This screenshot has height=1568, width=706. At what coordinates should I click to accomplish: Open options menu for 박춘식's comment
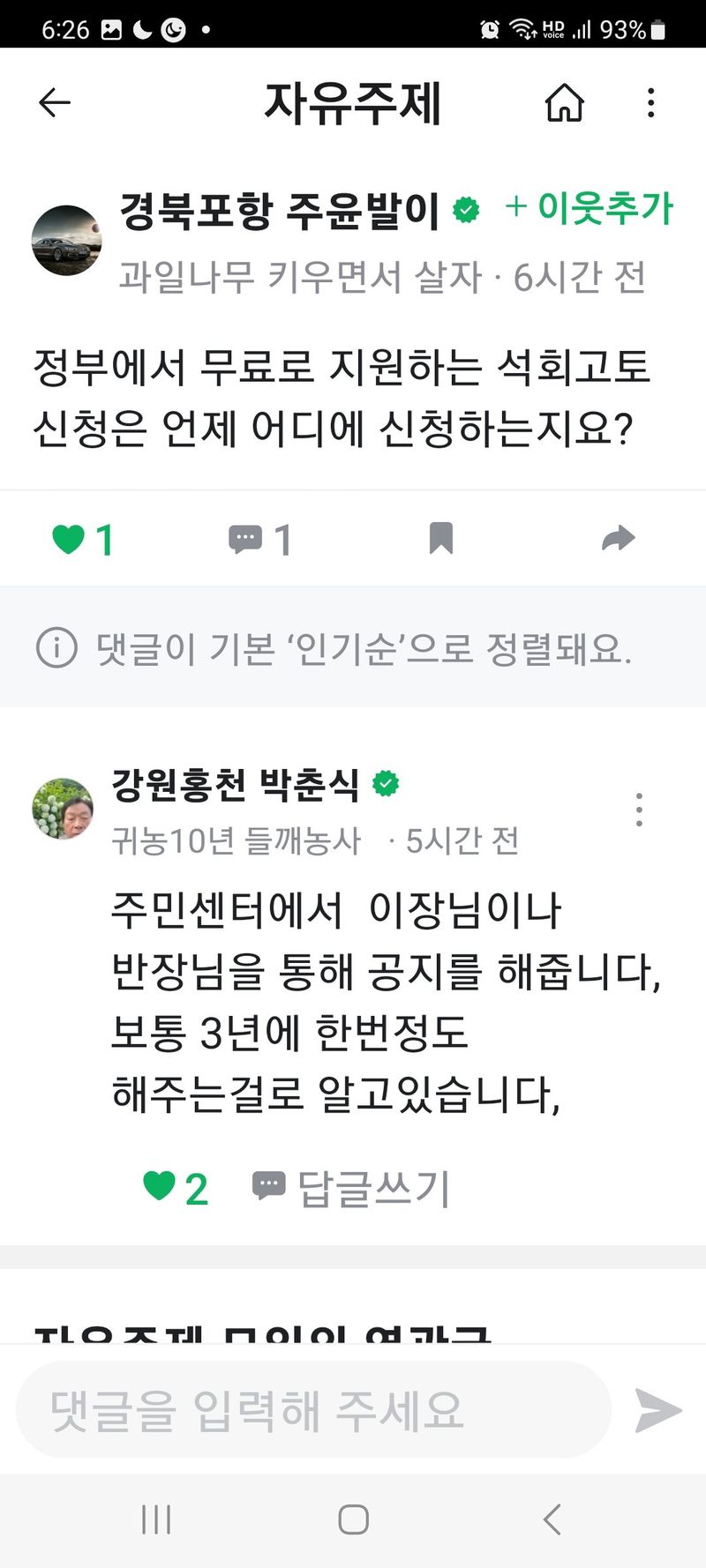639,810
